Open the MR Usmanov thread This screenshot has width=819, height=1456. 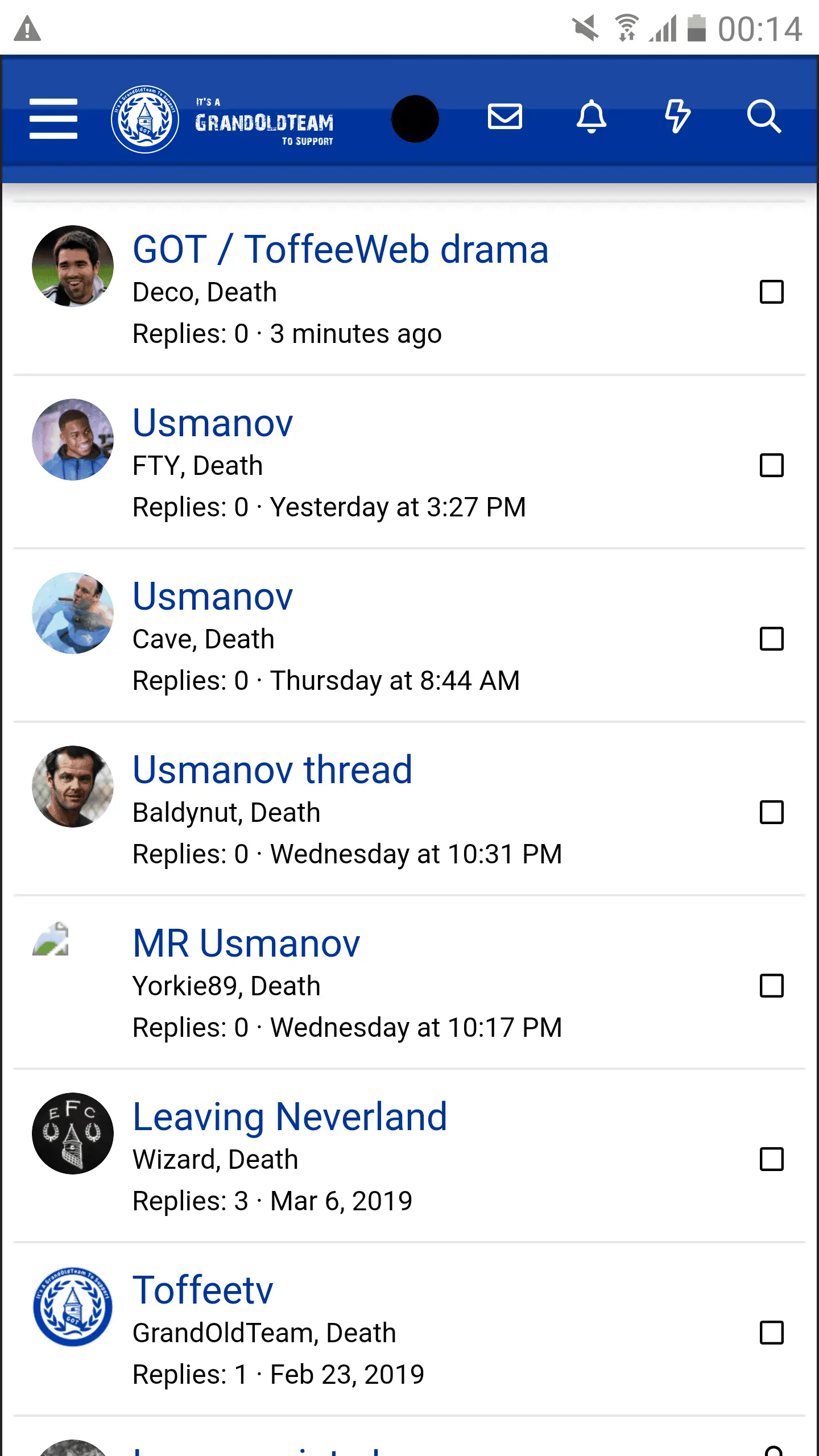click(x=246, y=944)
